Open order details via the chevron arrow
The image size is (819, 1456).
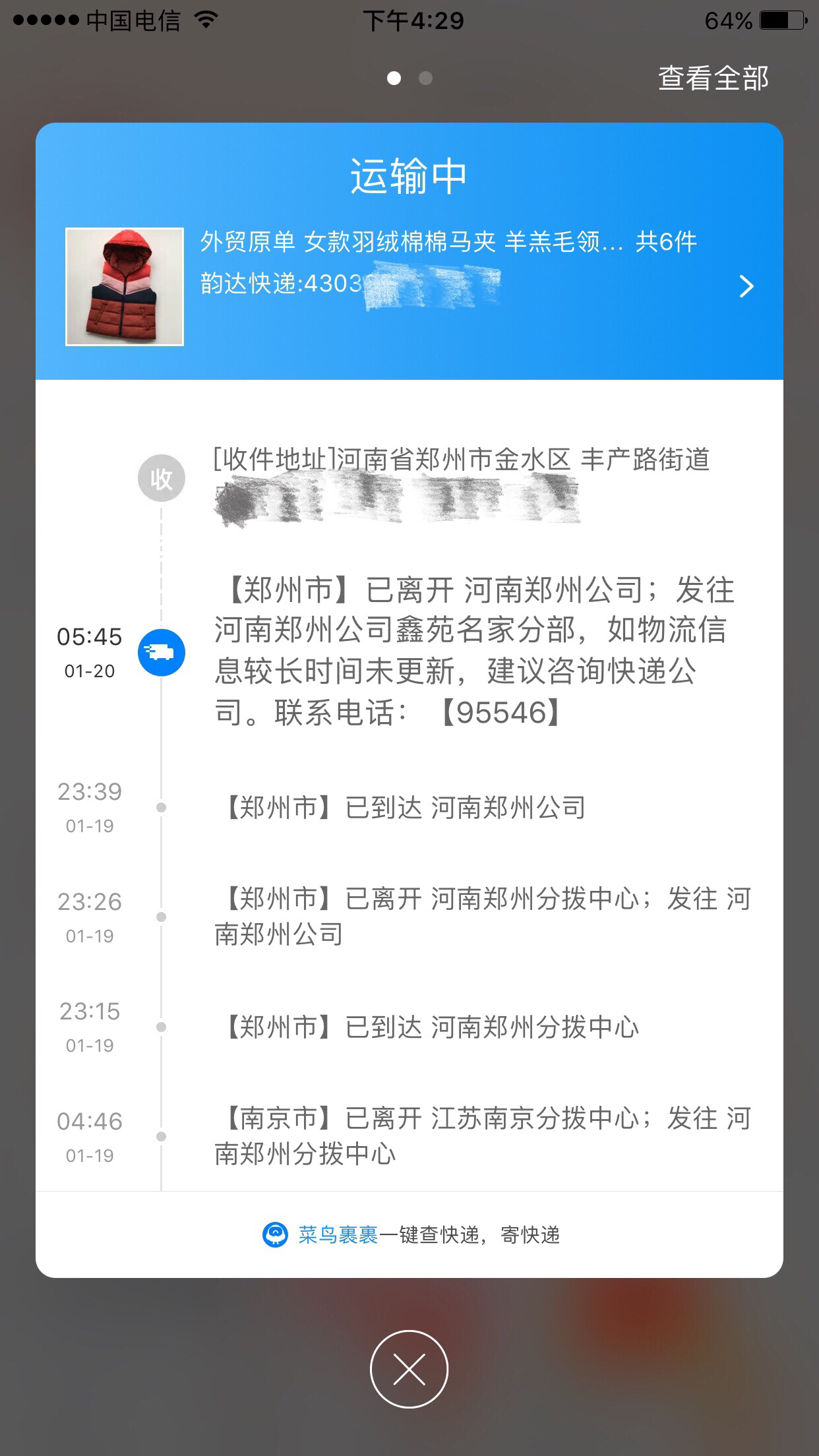click(x=746, y=286)
